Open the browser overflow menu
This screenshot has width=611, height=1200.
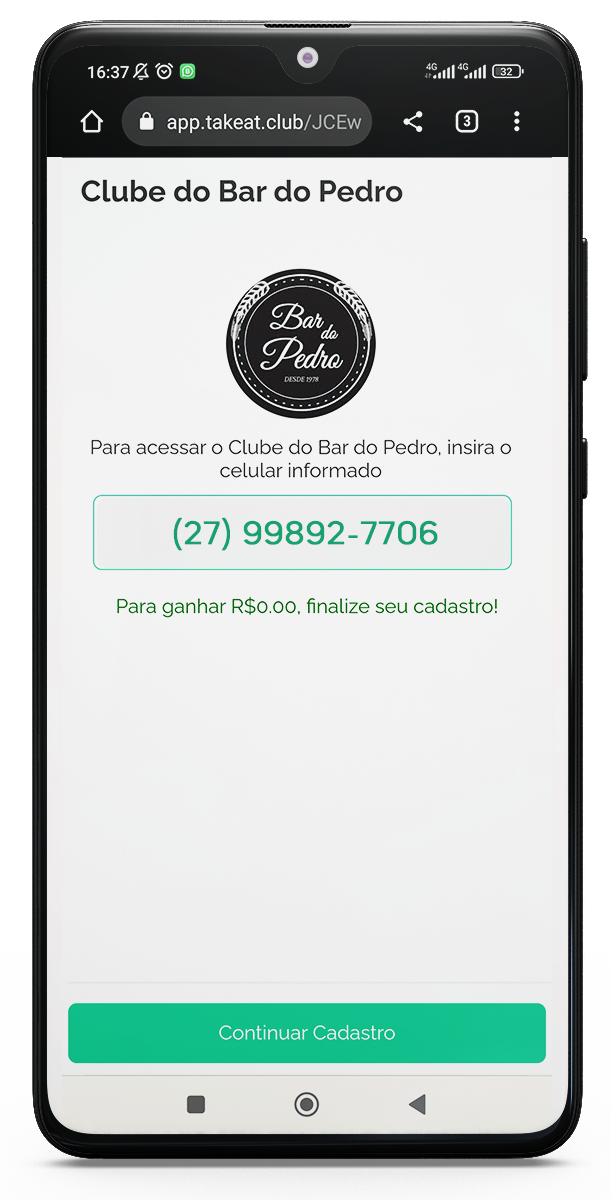pos(516,122)
